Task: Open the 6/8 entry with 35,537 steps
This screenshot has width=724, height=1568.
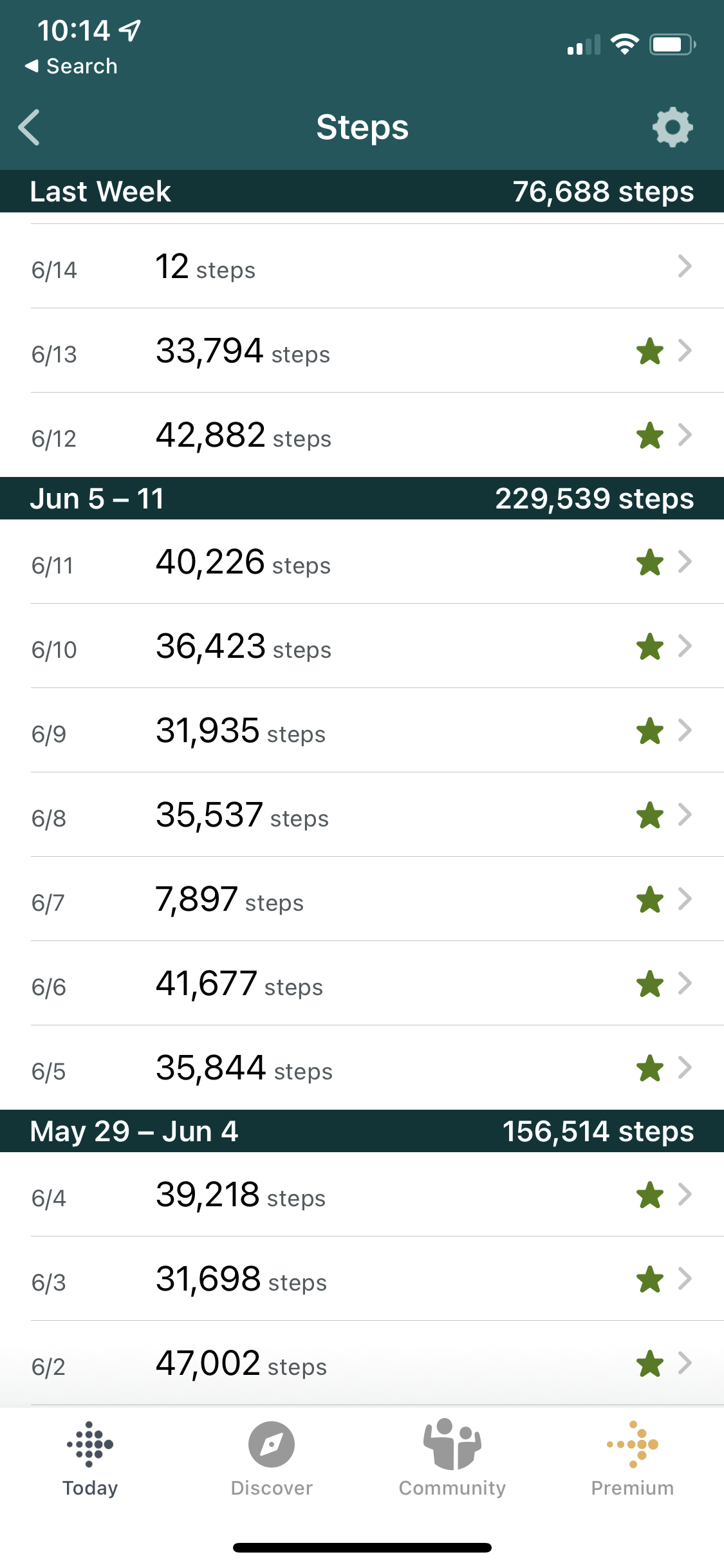Action: coord(362,815)
